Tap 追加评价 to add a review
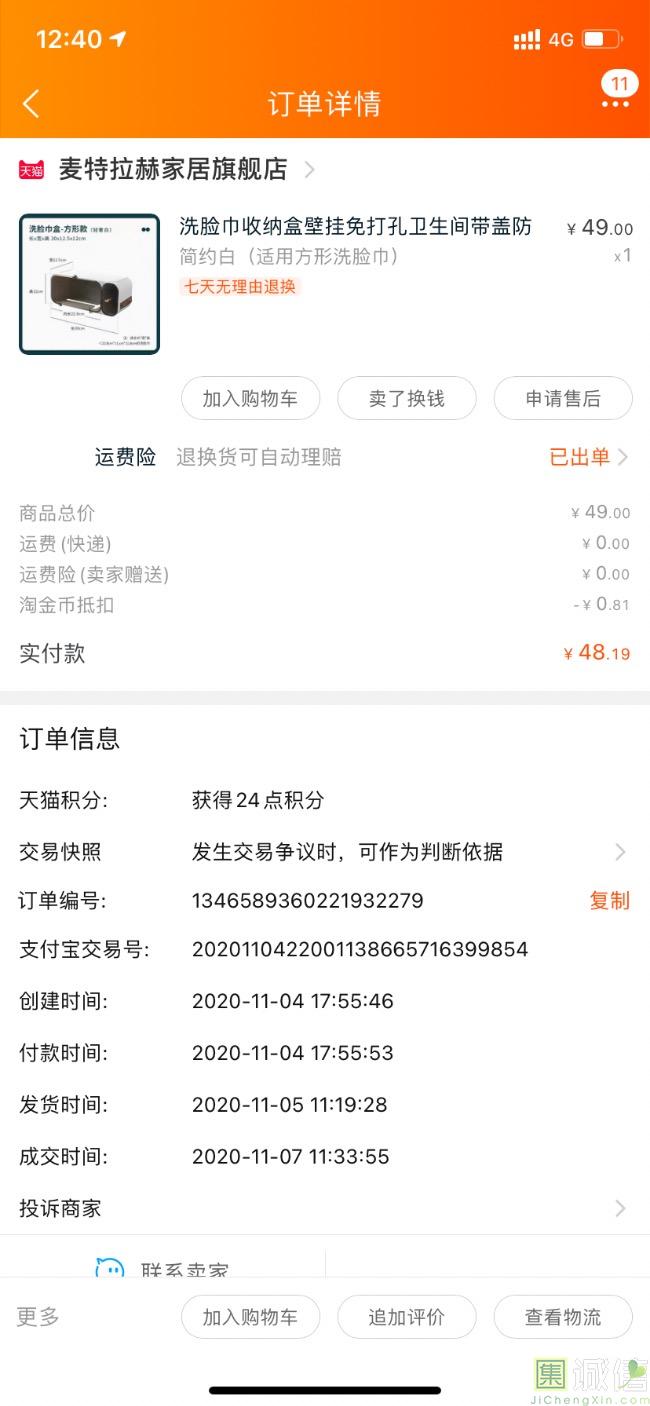 point(406,1317)
